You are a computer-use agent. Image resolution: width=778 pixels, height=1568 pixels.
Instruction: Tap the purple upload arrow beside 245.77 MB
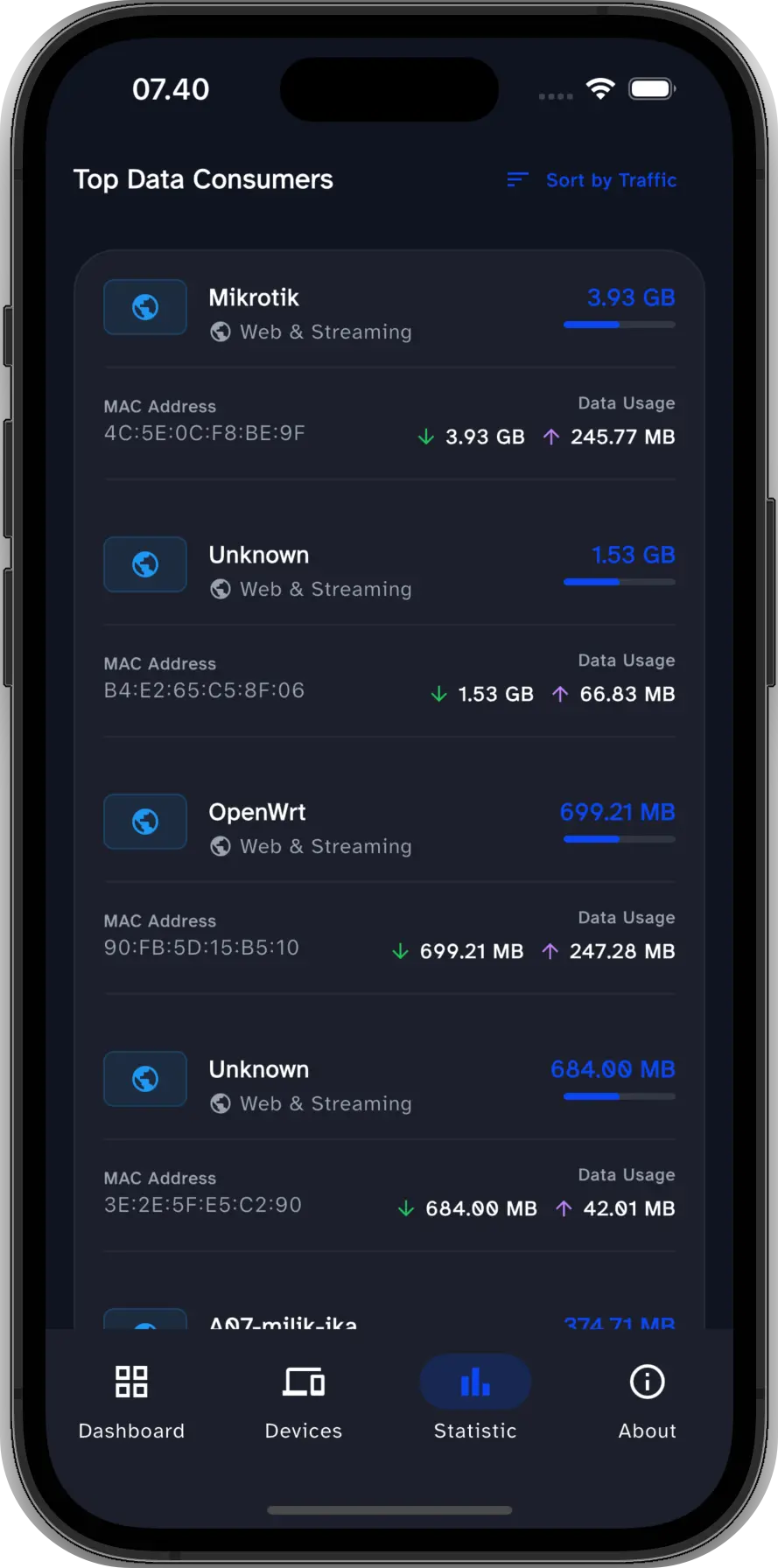(550, 437)
